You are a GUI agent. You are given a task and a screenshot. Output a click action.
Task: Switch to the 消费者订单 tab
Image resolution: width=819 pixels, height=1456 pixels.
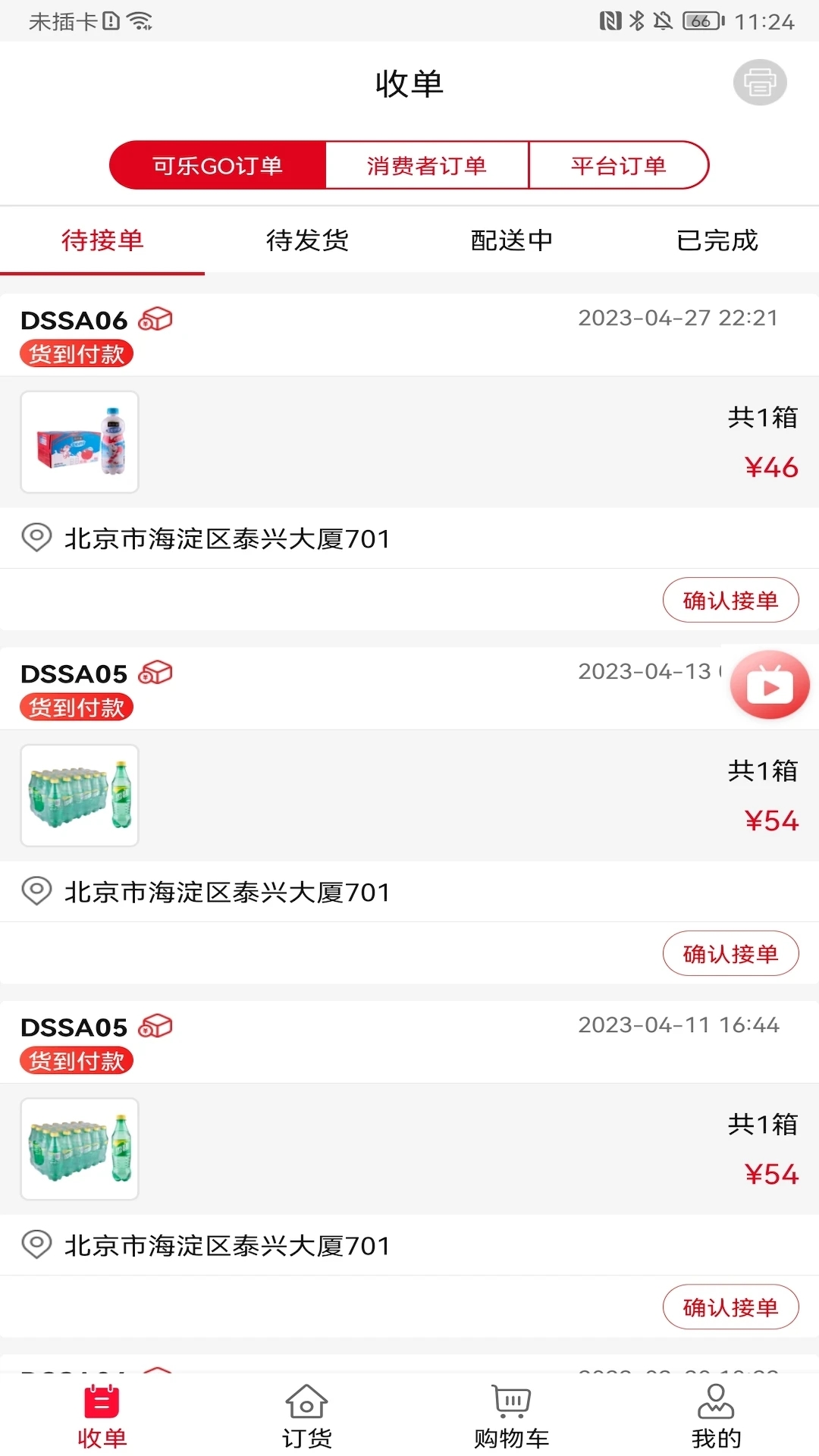[x=426, y=165]
